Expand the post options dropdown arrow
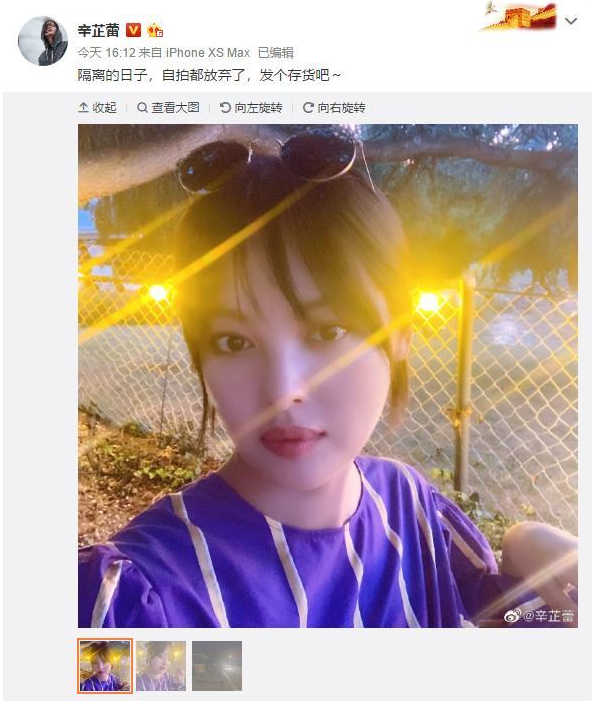The width and height of the screenshot is (604, 705). (x=571, y=20)
